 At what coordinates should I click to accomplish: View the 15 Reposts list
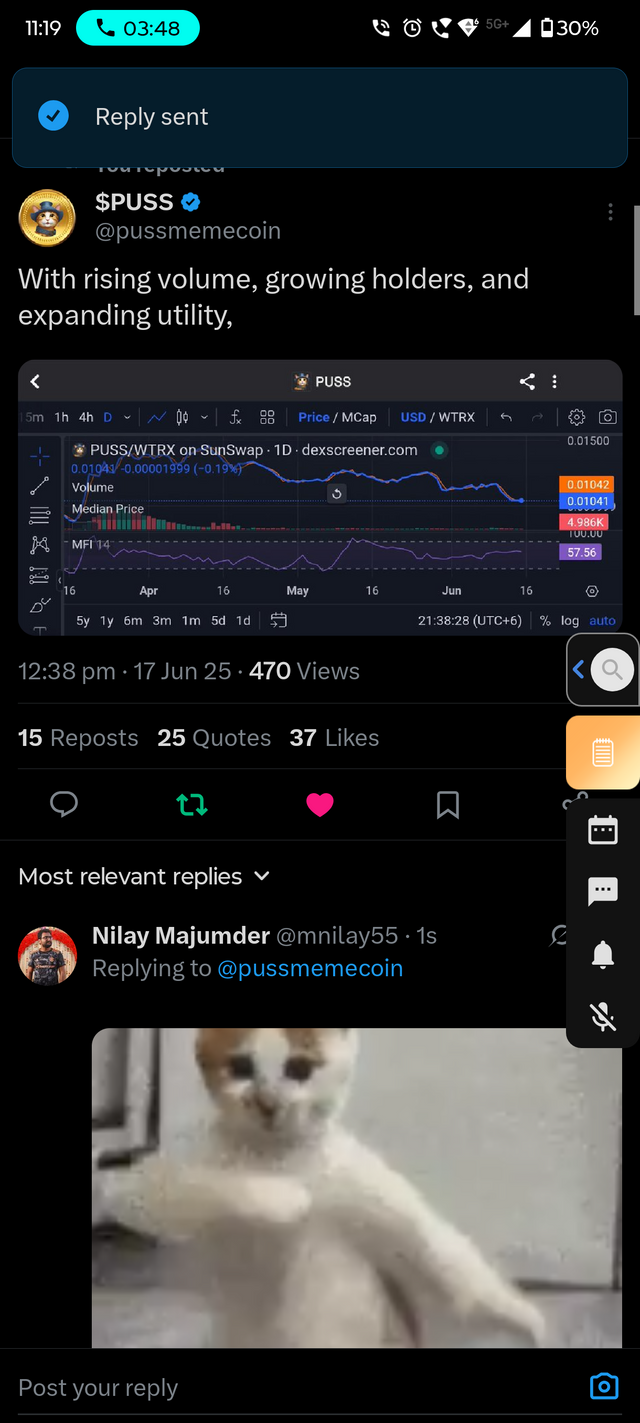(78, 738)
